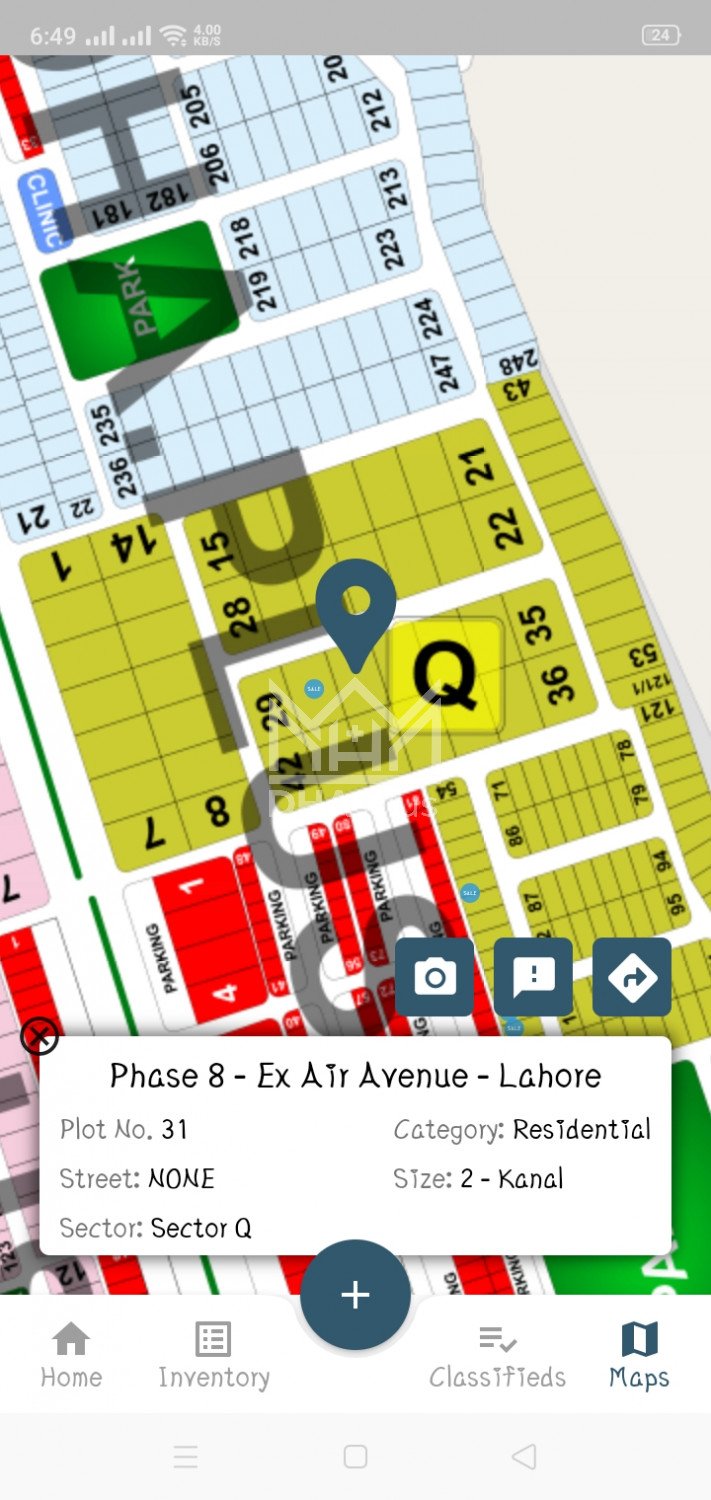Close the plot details card
The image size is (711, 1500).
coord(40,1037)
